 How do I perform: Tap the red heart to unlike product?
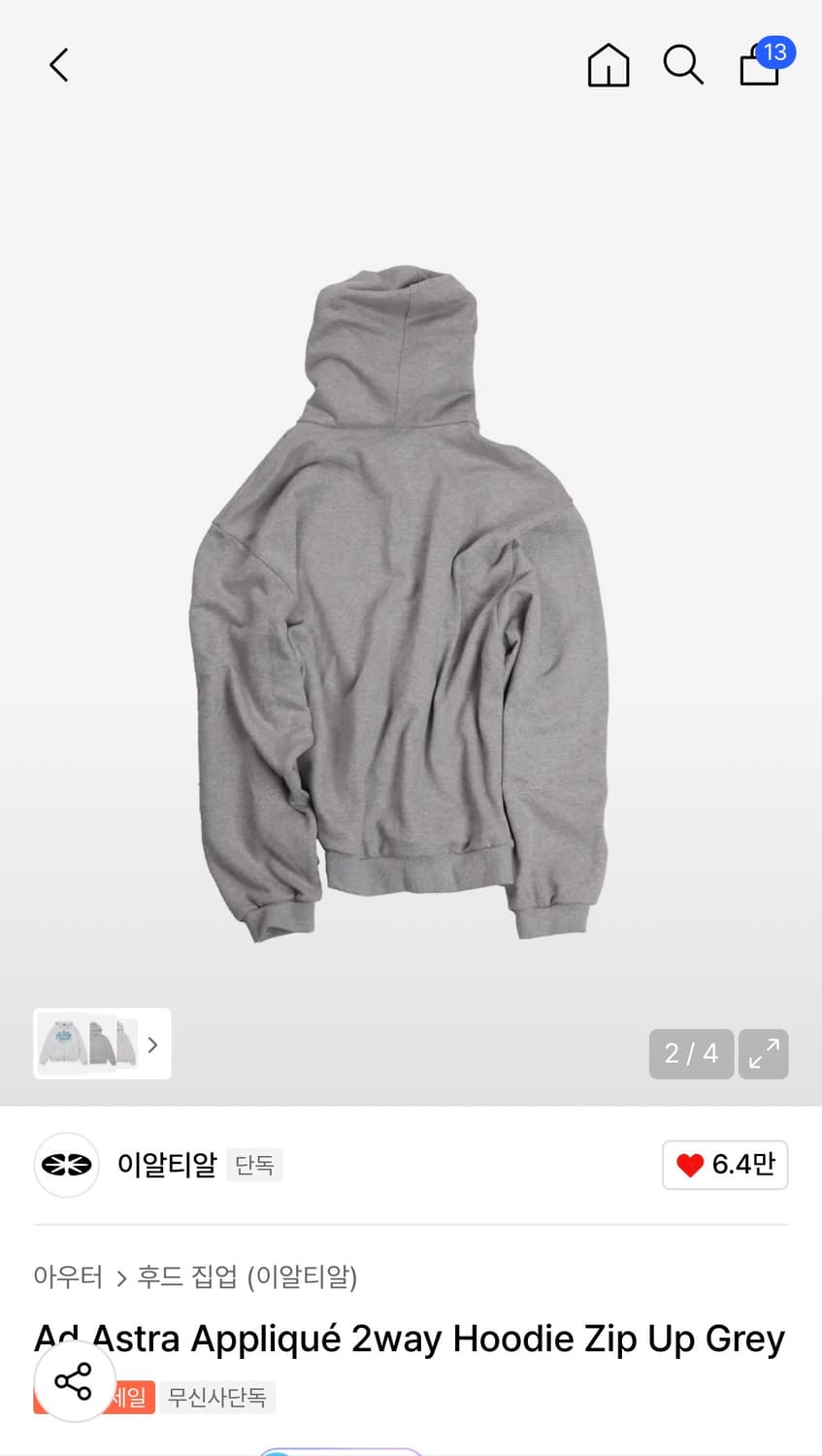click(689, 1165)
